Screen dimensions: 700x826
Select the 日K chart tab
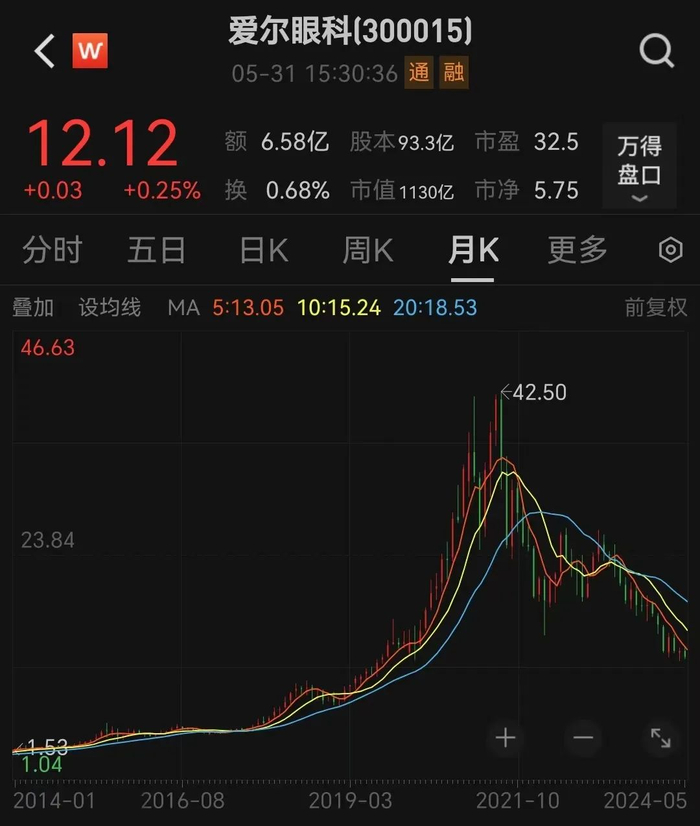point(264,250)
